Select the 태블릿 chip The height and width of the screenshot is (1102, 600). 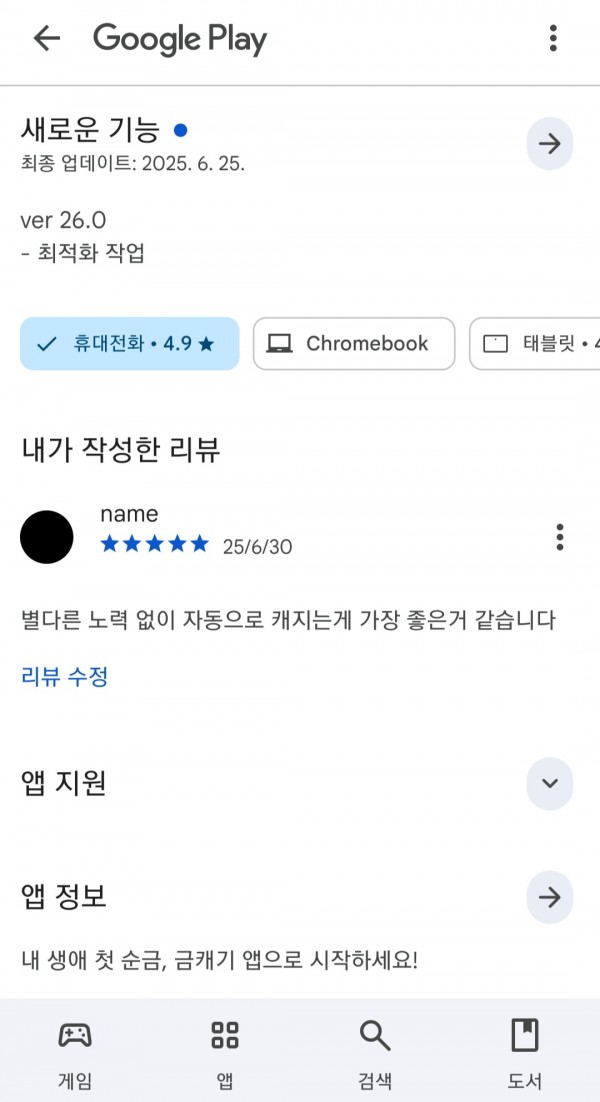pos(535,344)
